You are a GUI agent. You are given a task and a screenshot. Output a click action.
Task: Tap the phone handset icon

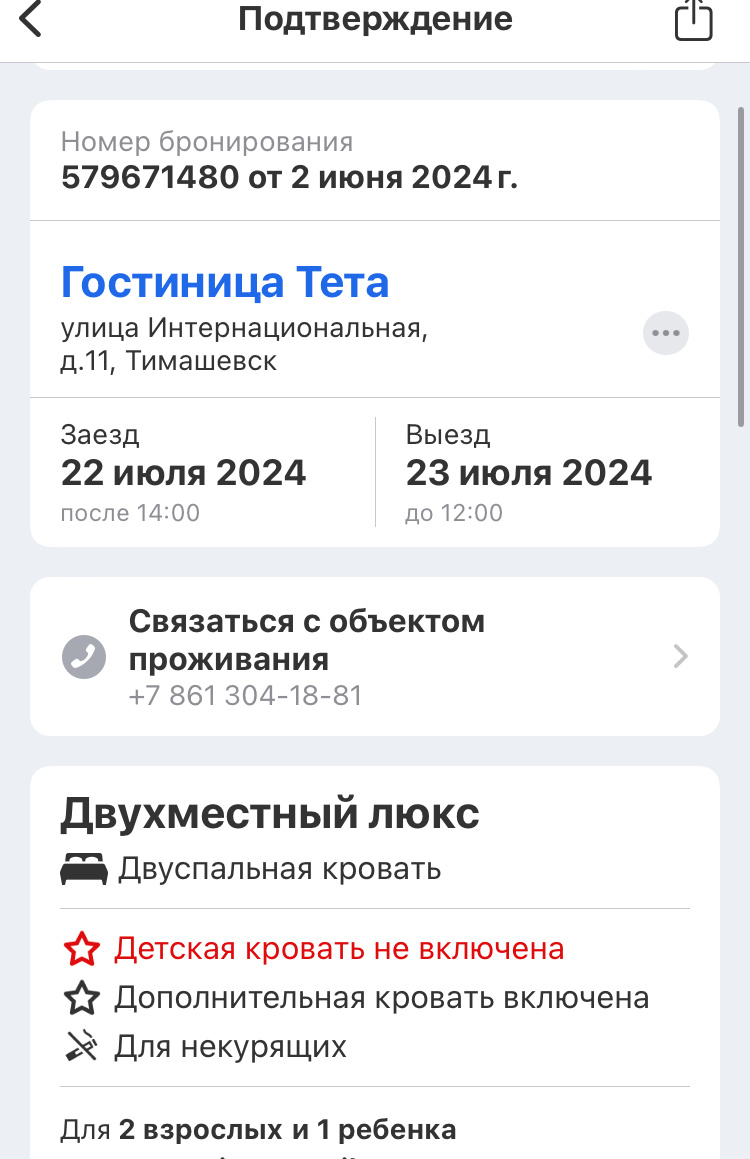coord(84,657)
